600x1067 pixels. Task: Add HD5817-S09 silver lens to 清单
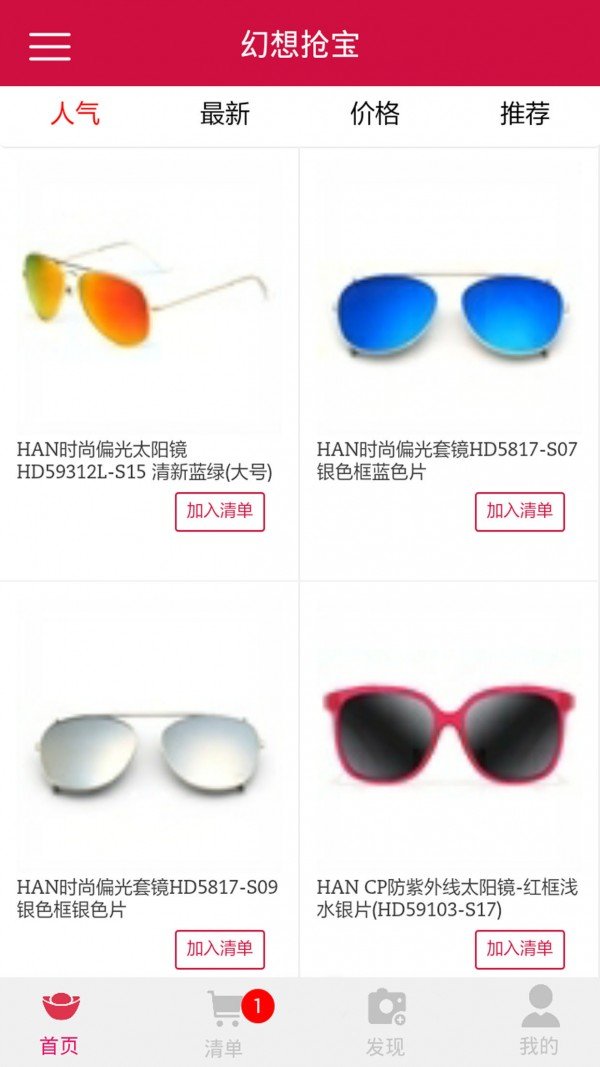220,949
